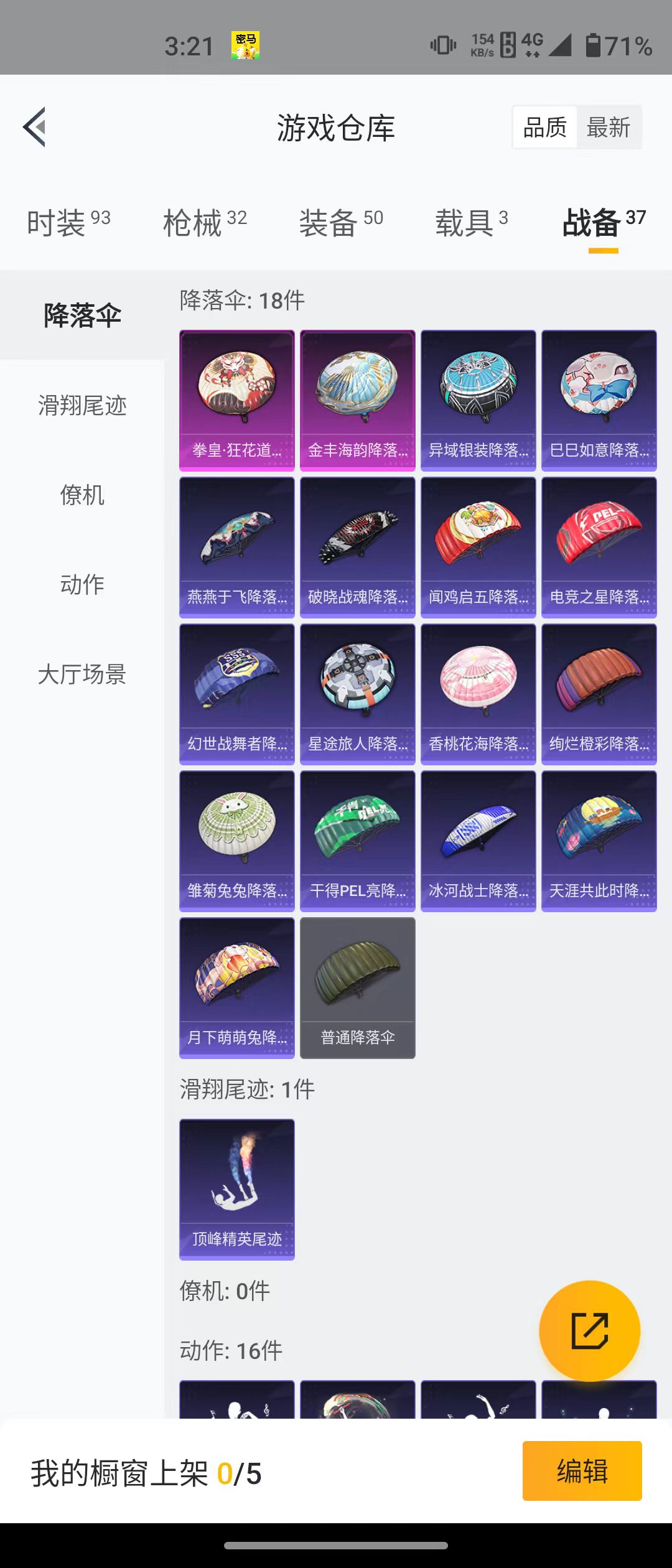This screenshot has height=1568, width=672.
Task: Open the 金丰海韵 parachute item
Action: pyautogui.click(x=358, y=400)
